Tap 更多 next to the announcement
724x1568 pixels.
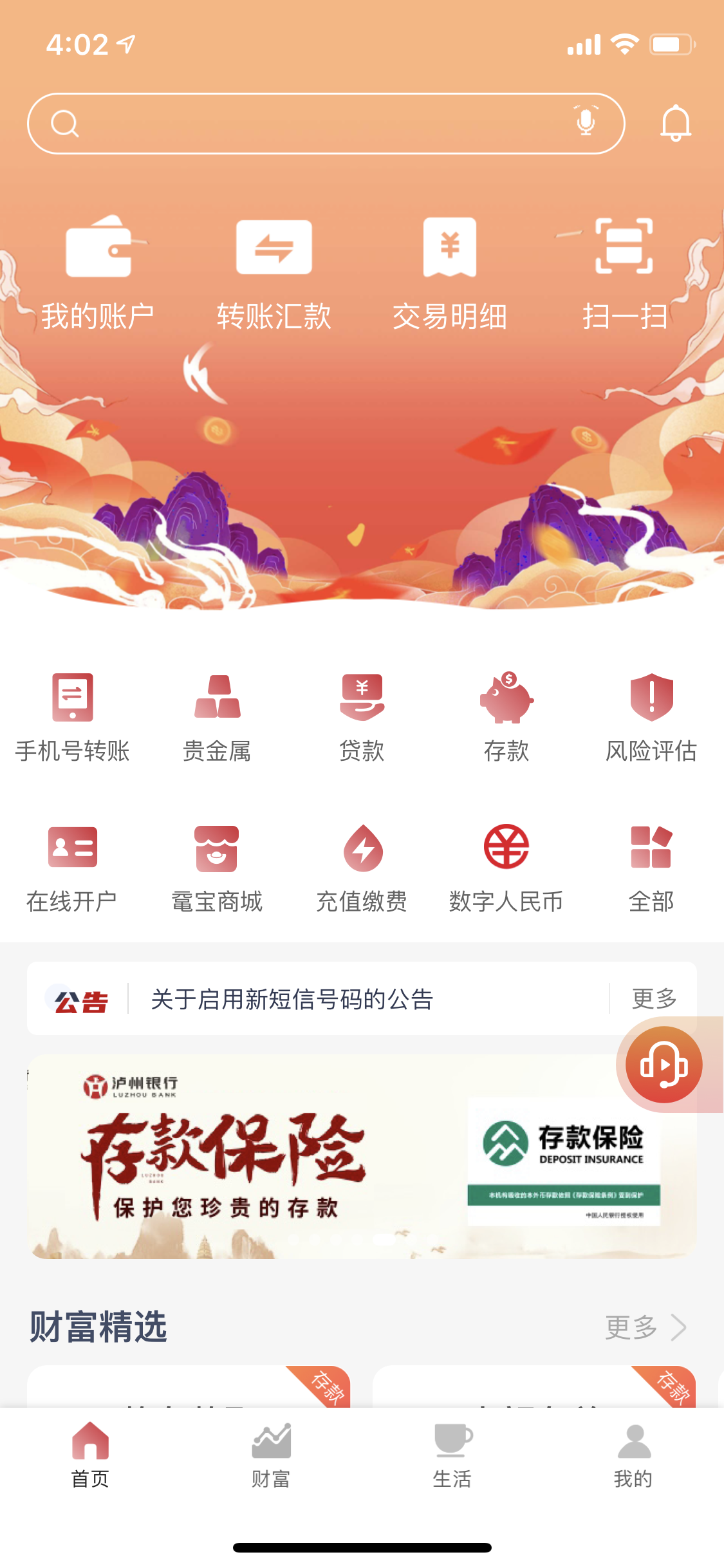654,998
